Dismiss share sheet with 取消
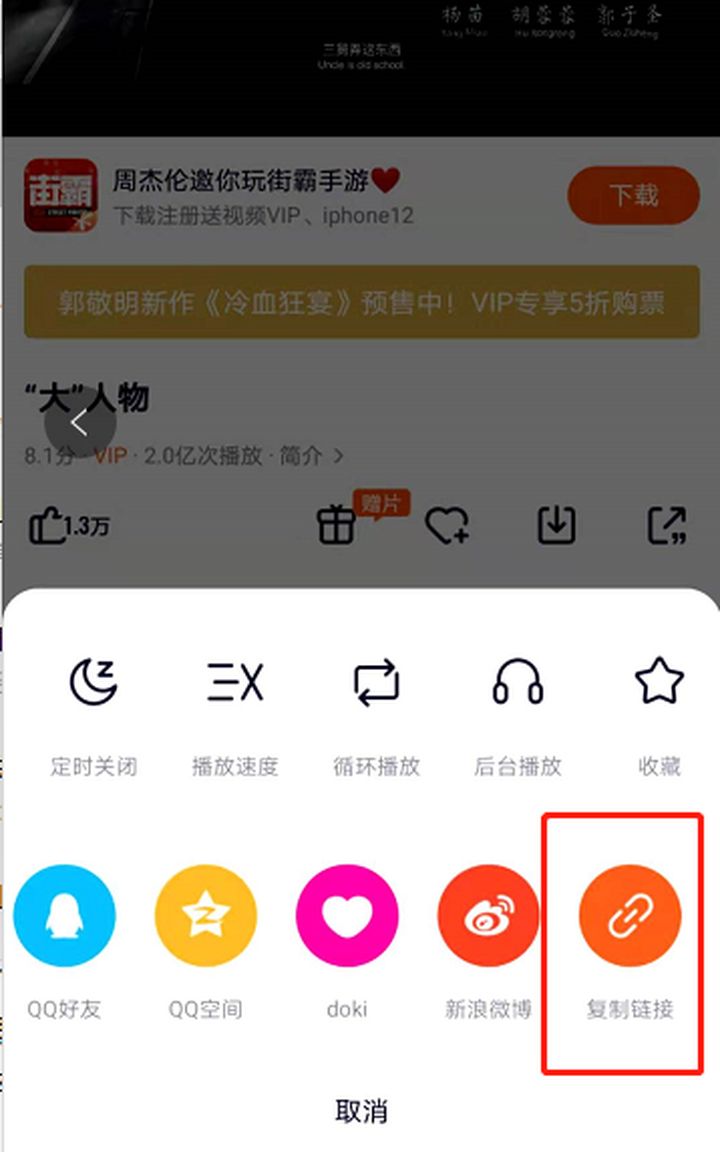The height and width of the screenshot is (1152, 720). (x=361, y=1110)
